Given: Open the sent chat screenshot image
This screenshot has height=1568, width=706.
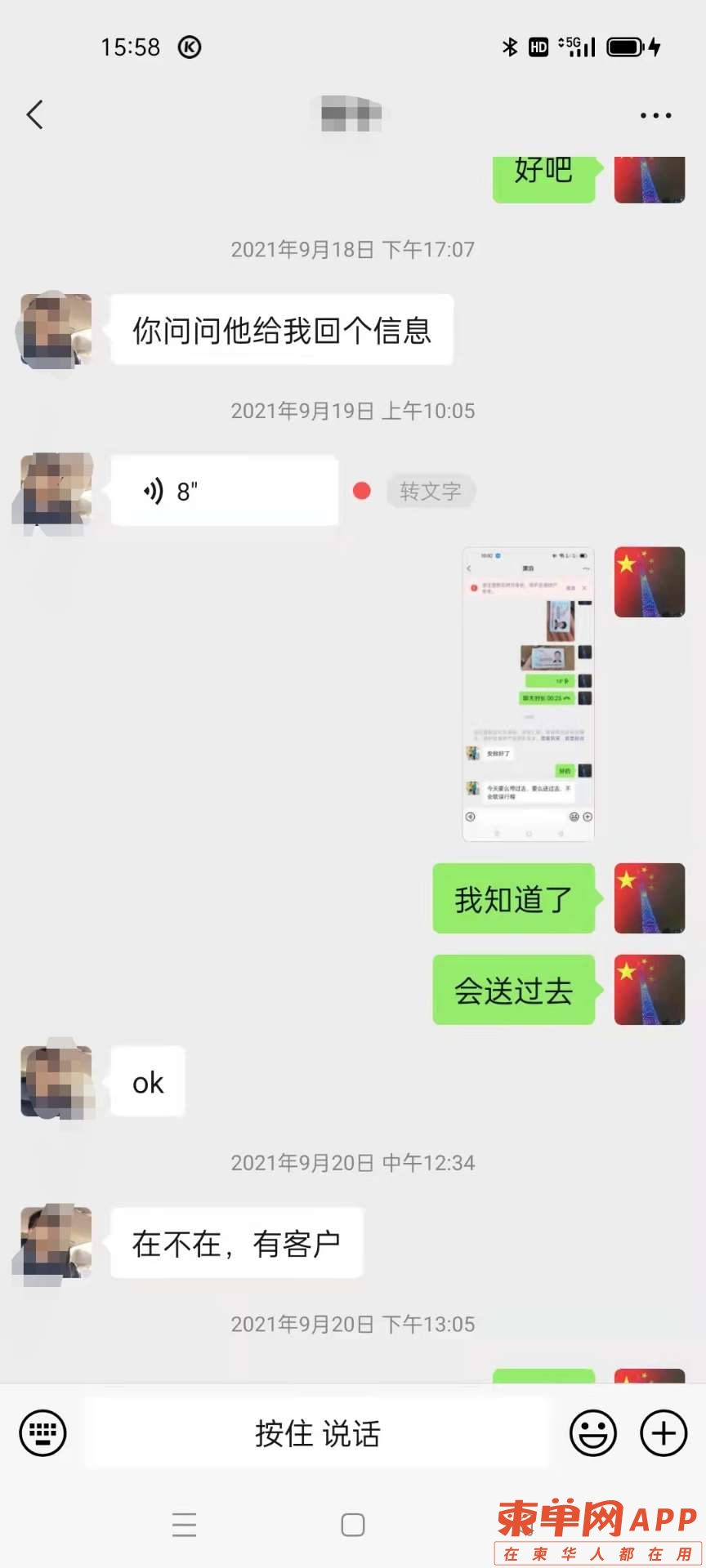Looking at the screenshot, I should click(x=528, y=693).
